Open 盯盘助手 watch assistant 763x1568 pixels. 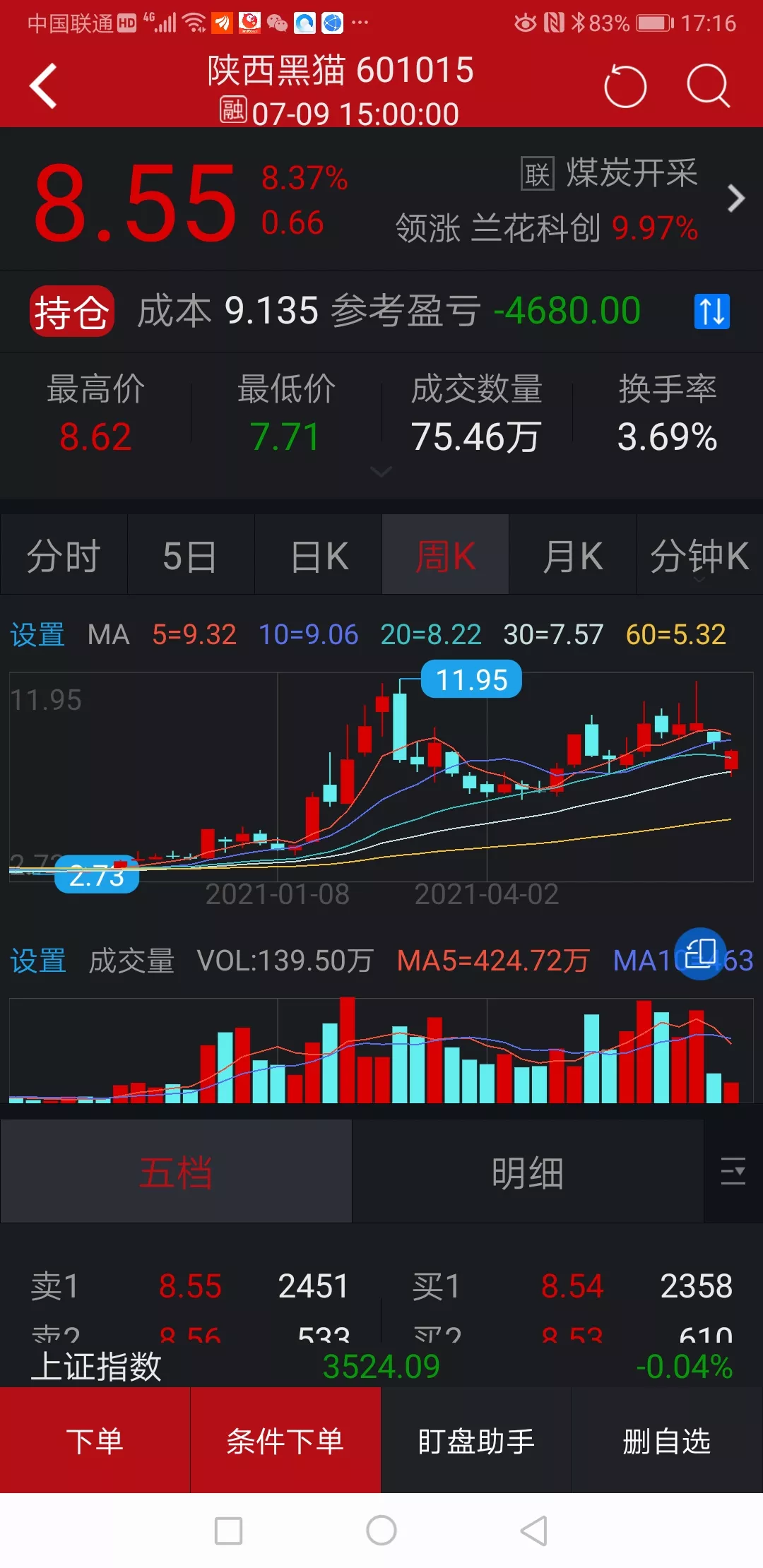pos(476,1441)
